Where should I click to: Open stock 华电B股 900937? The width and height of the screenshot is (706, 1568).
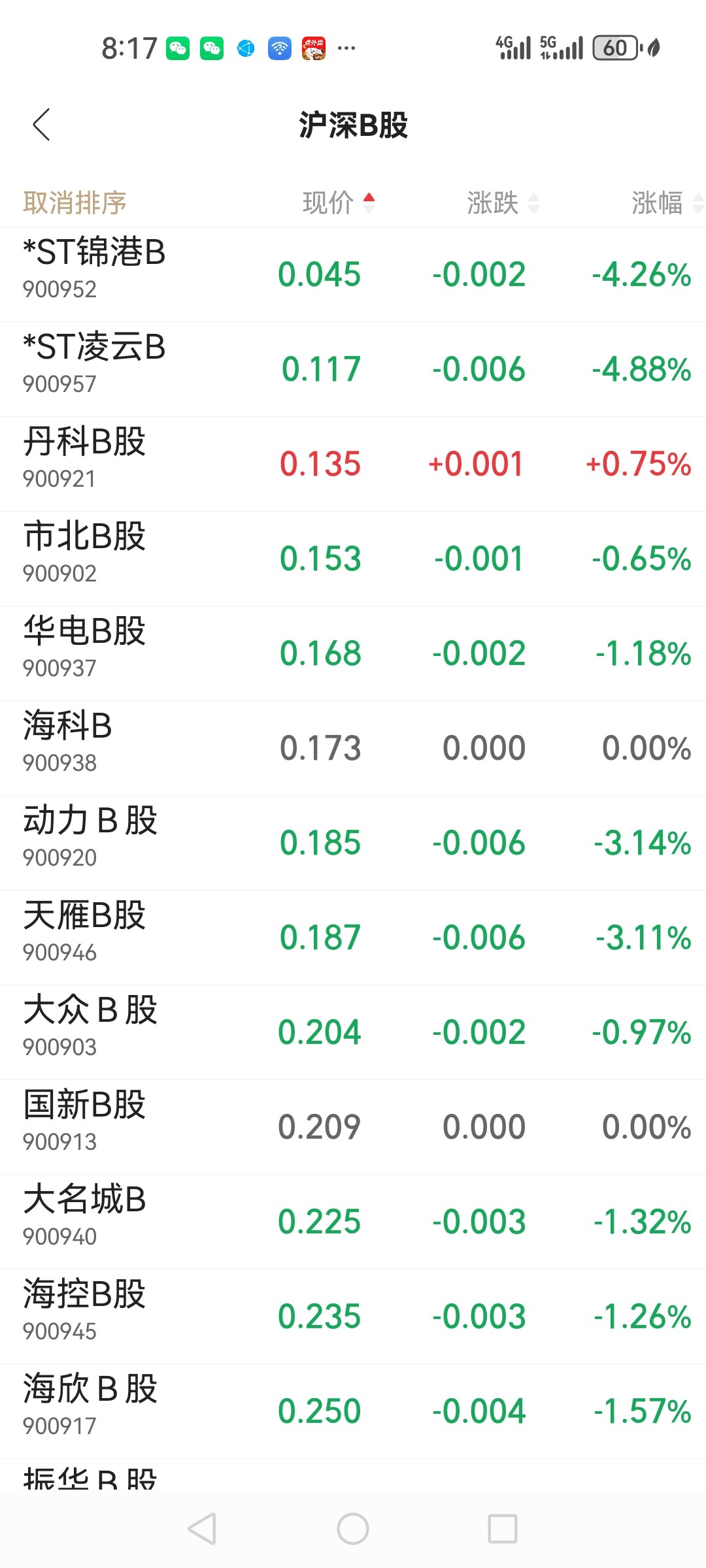point(353,653)
